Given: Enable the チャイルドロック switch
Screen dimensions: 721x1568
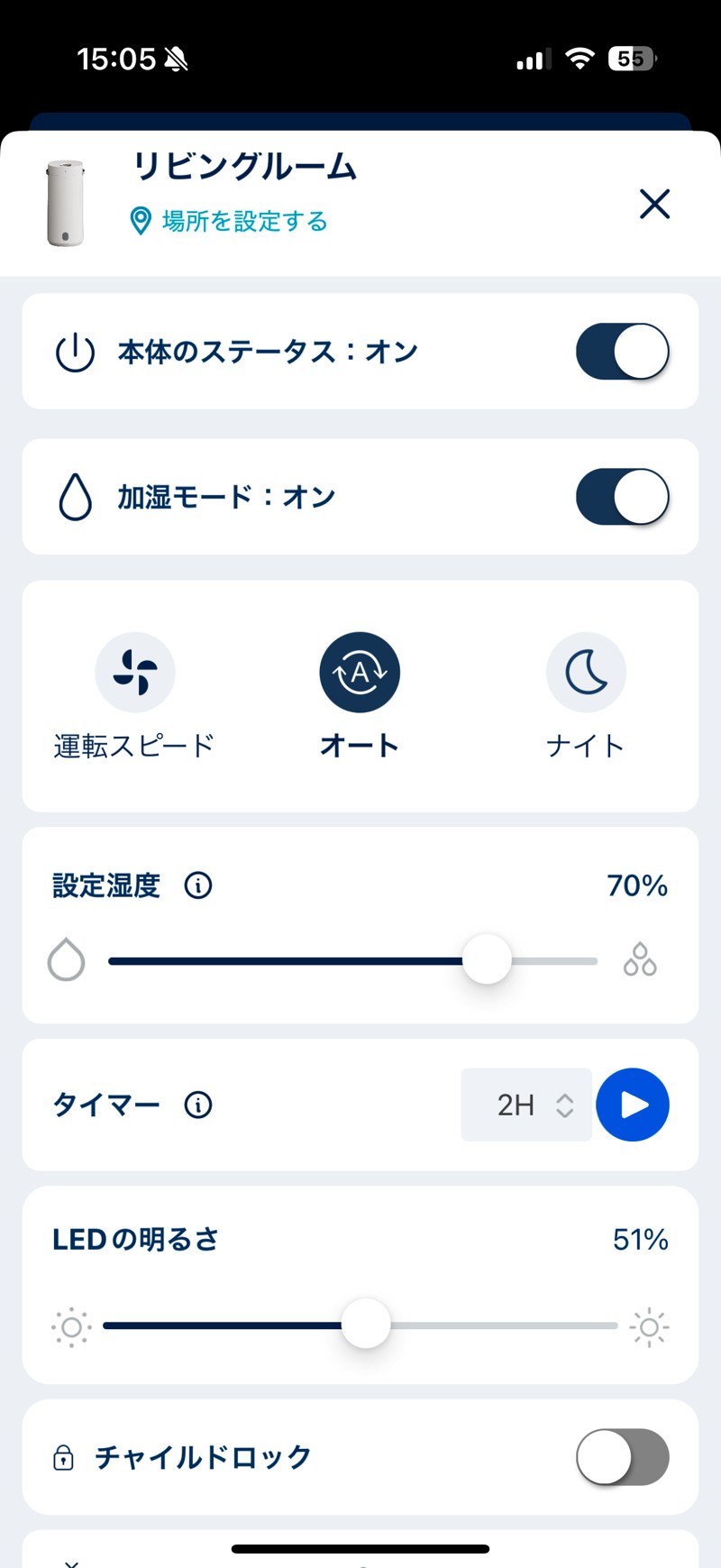Looking at the screenshot, I should [622, 1456].
